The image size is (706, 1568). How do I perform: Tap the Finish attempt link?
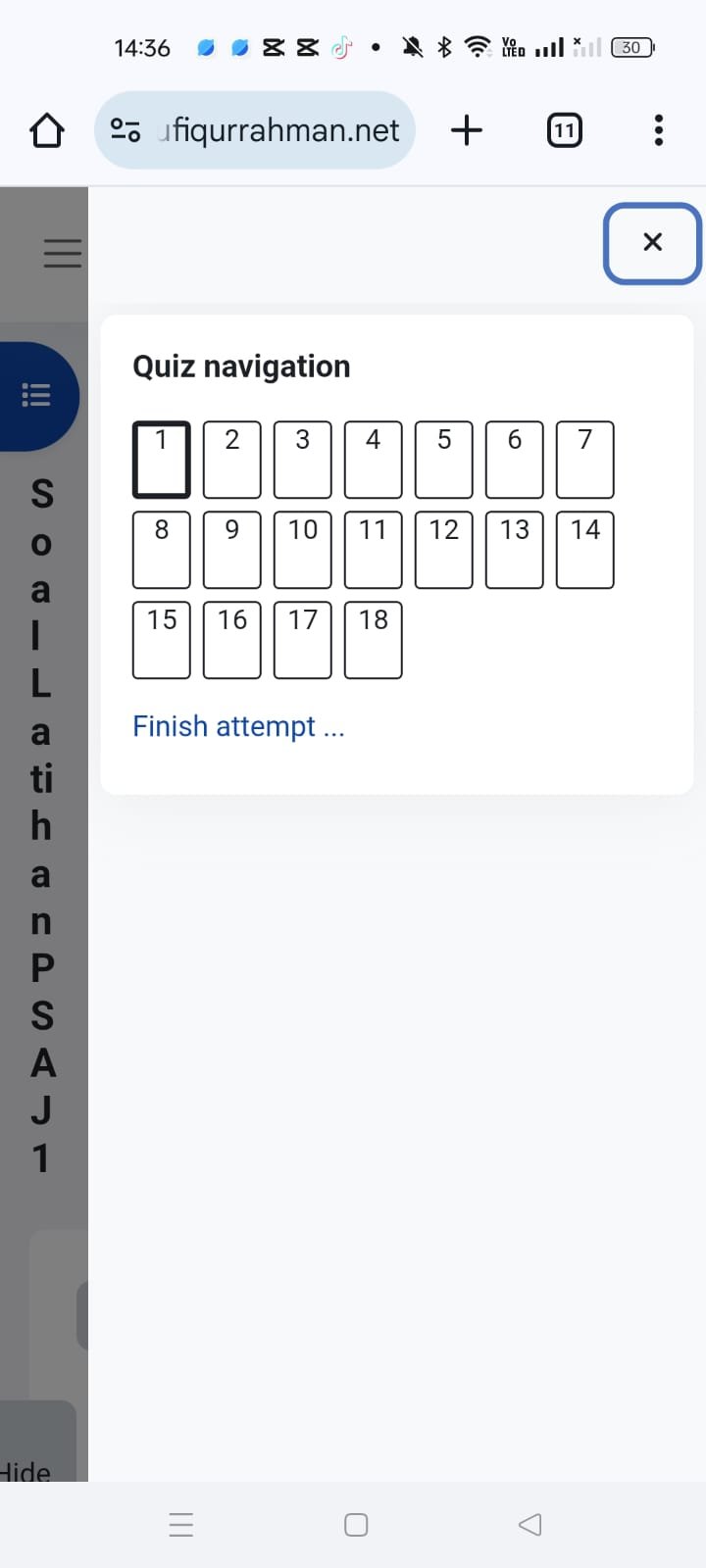[x=238, y=726]
